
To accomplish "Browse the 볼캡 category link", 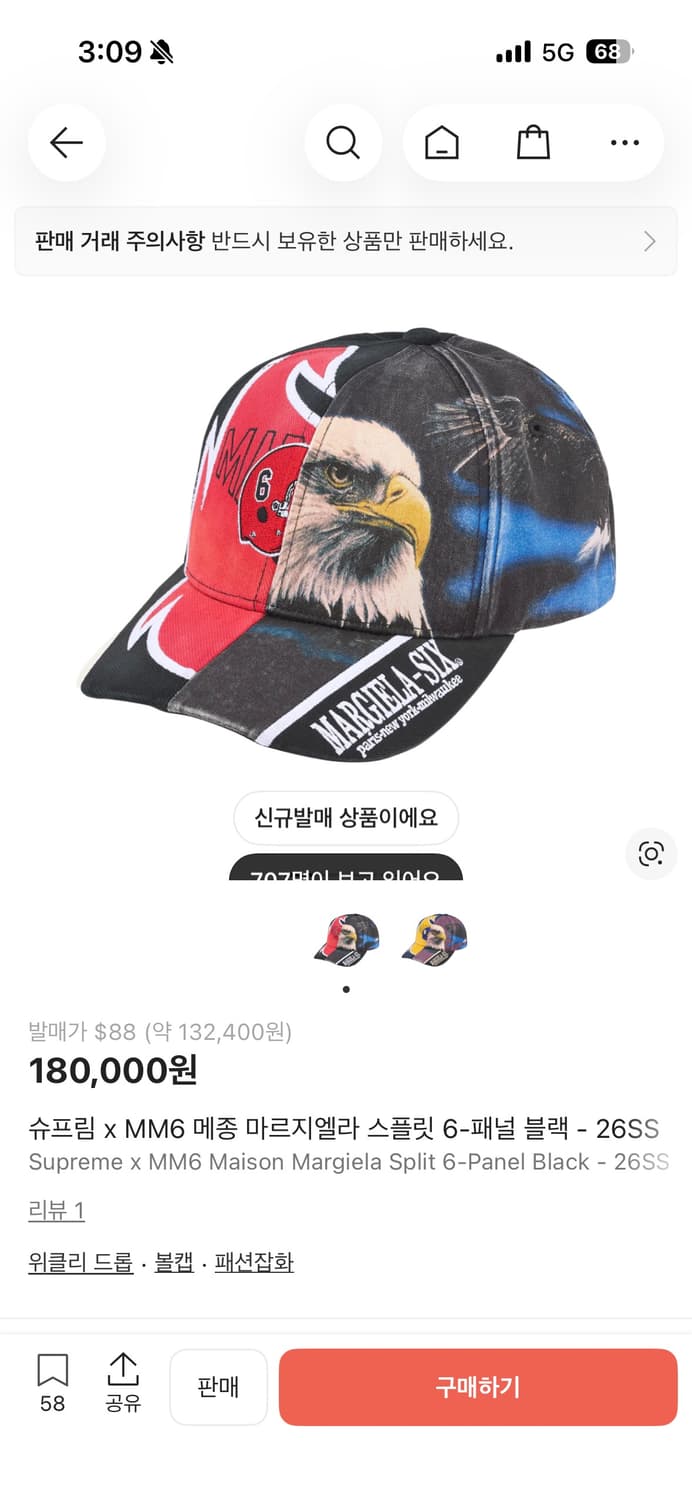I will pos(174,1262).
